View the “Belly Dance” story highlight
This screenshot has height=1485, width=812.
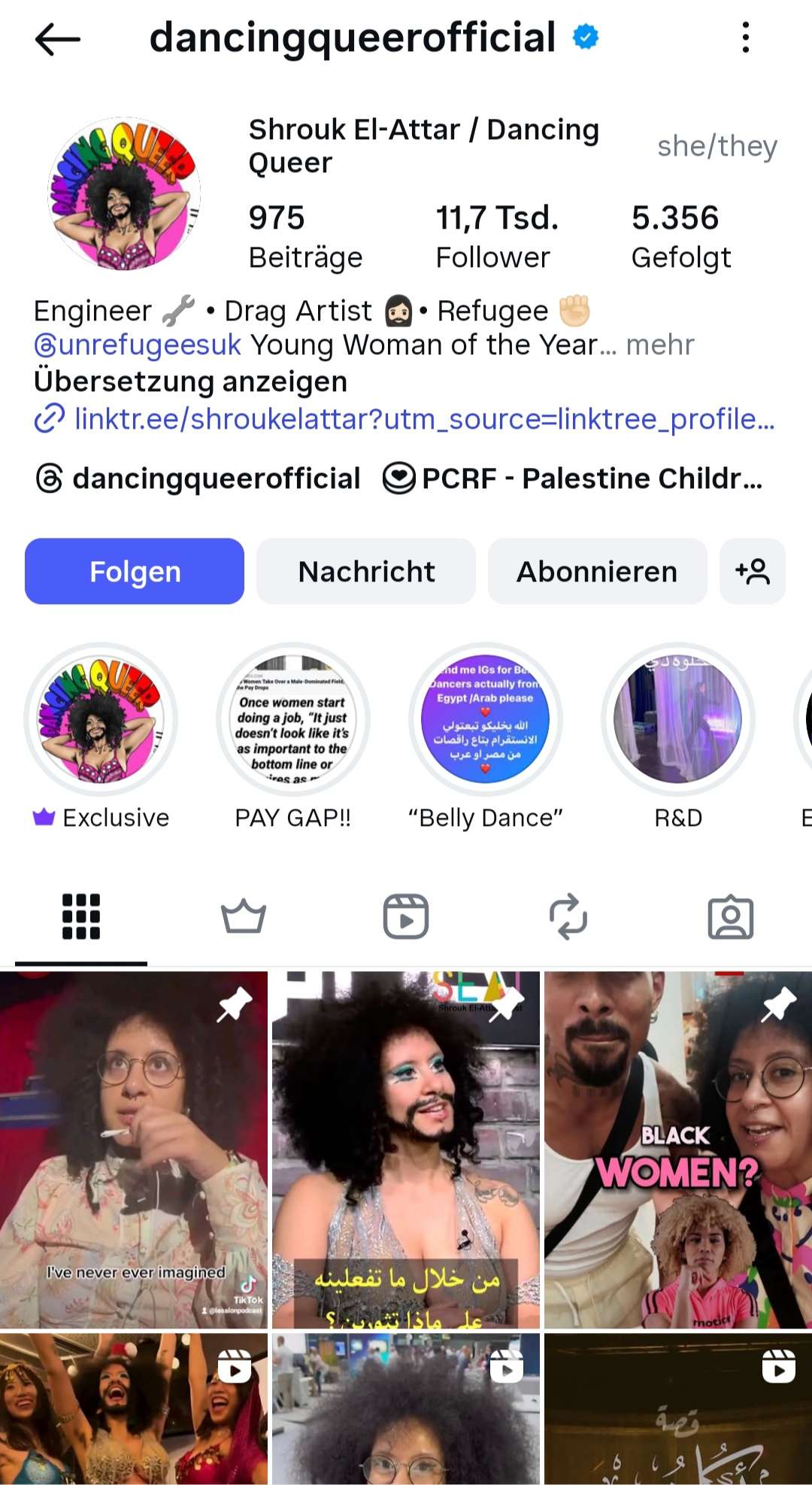point(485,720)
